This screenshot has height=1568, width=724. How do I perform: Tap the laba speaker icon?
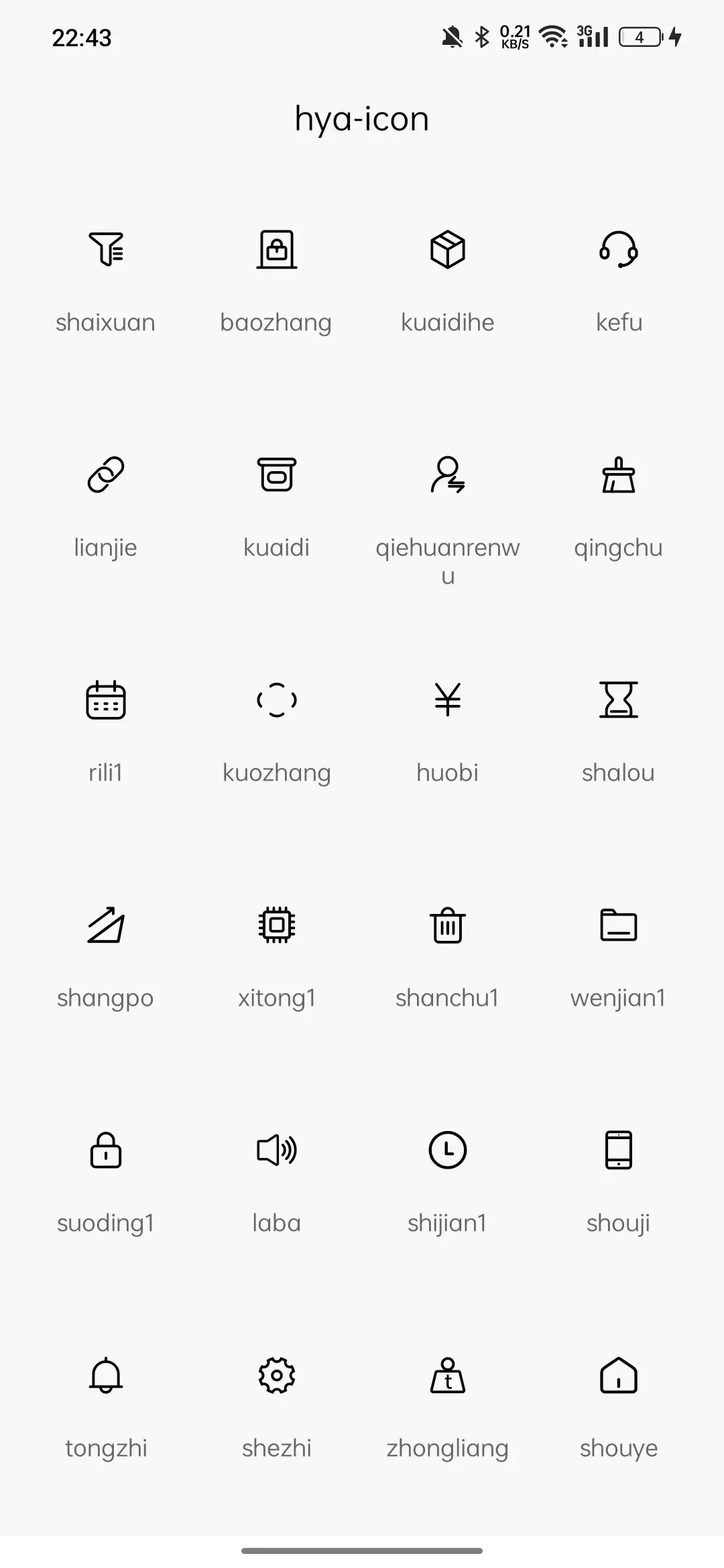point(276,1150)
